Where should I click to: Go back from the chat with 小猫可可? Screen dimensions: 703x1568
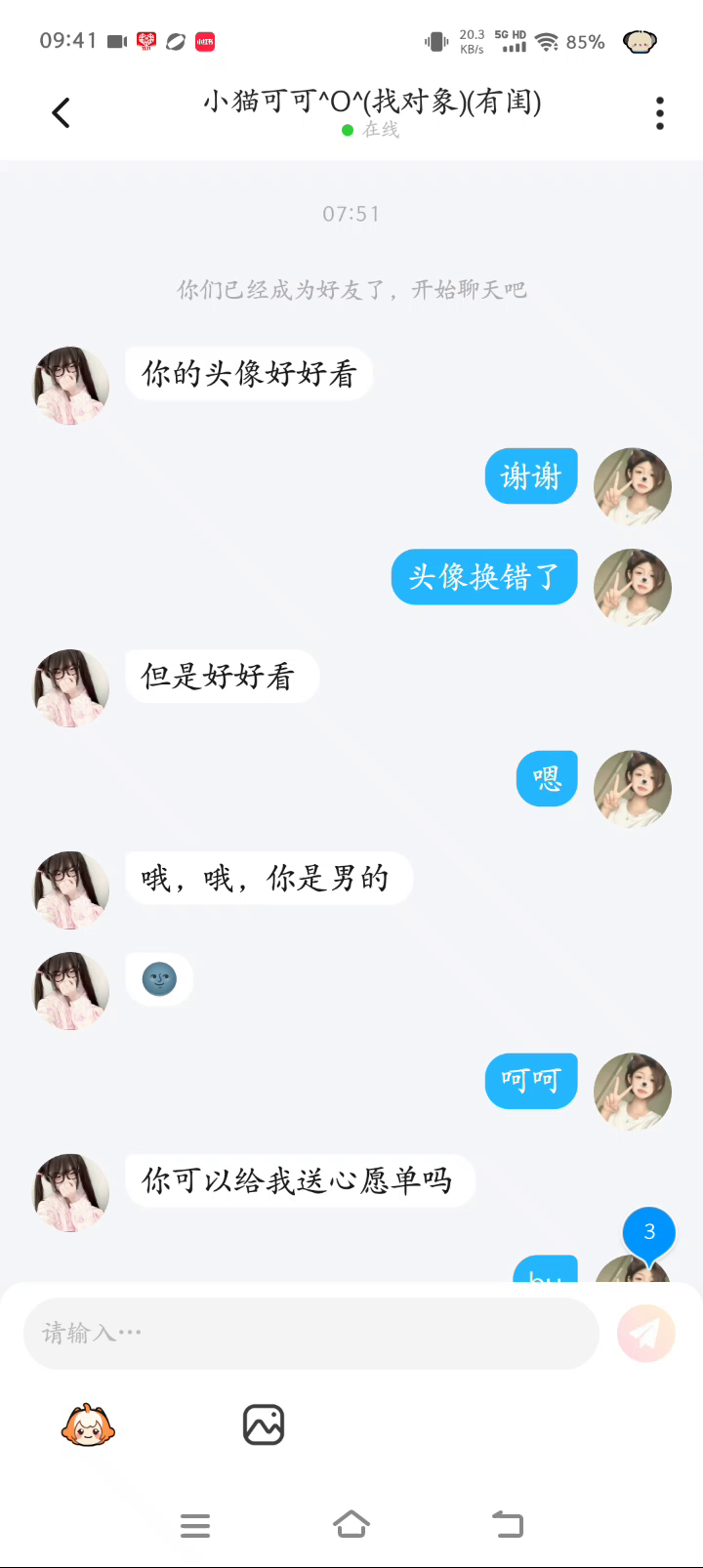pyautogui.click(x=61, y=113)
